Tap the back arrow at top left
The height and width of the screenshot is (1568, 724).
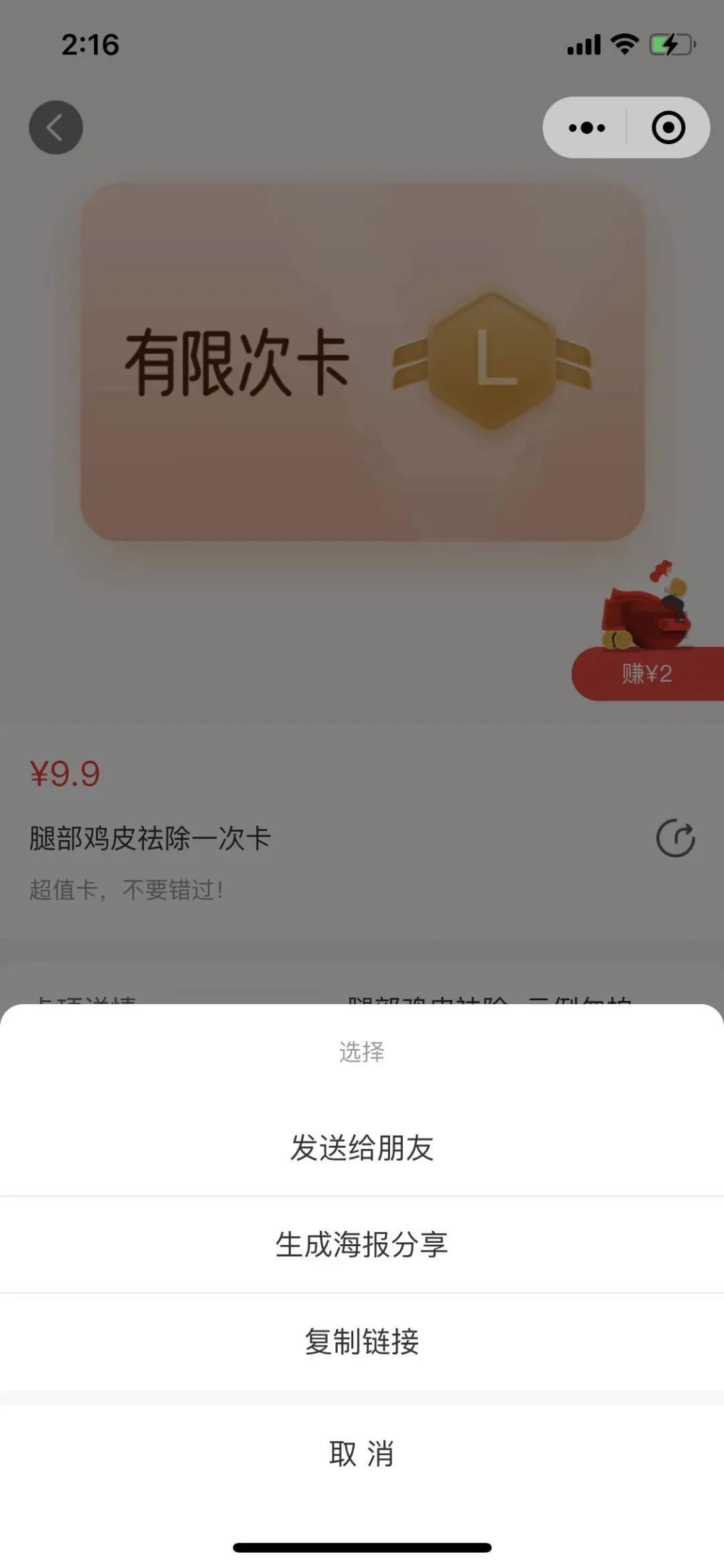click(x=56, y=127)
